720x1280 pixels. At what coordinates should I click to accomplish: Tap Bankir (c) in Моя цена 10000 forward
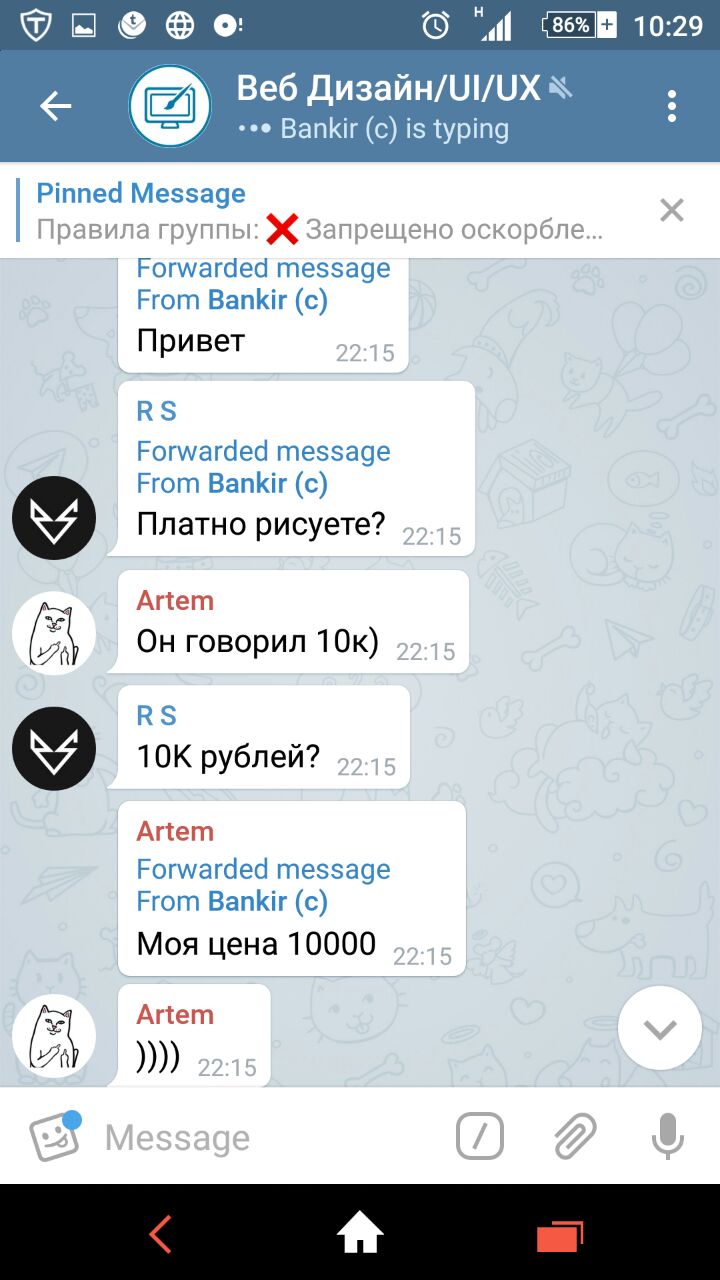268,901
